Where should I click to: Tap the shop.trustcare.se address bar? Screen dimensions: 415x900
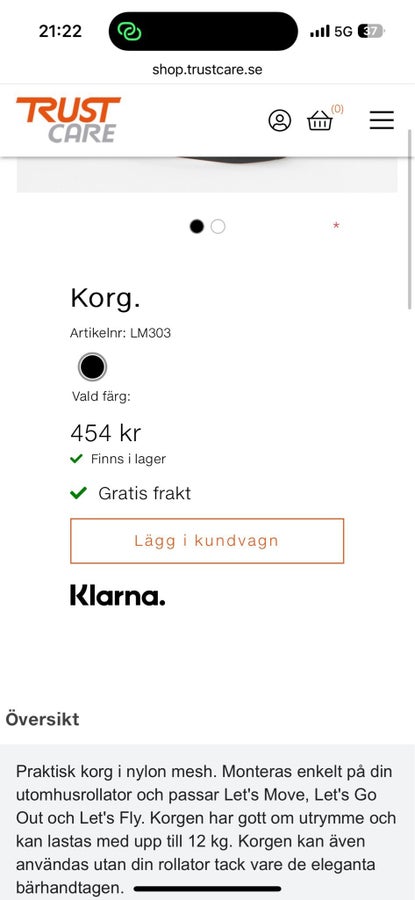[207, 69]
